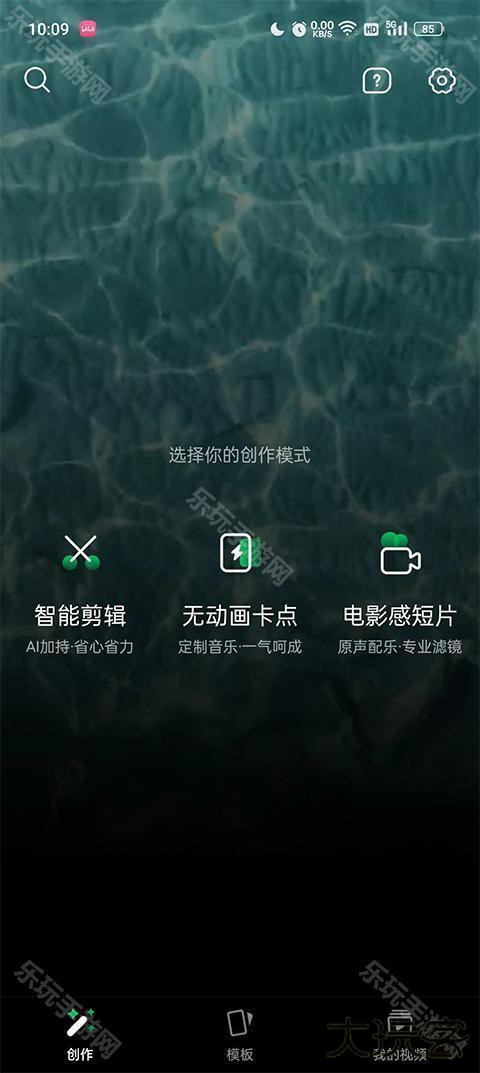Viewport: 480px width, 1073px height.
Task: Open the search icon
Action: point(37,81)
